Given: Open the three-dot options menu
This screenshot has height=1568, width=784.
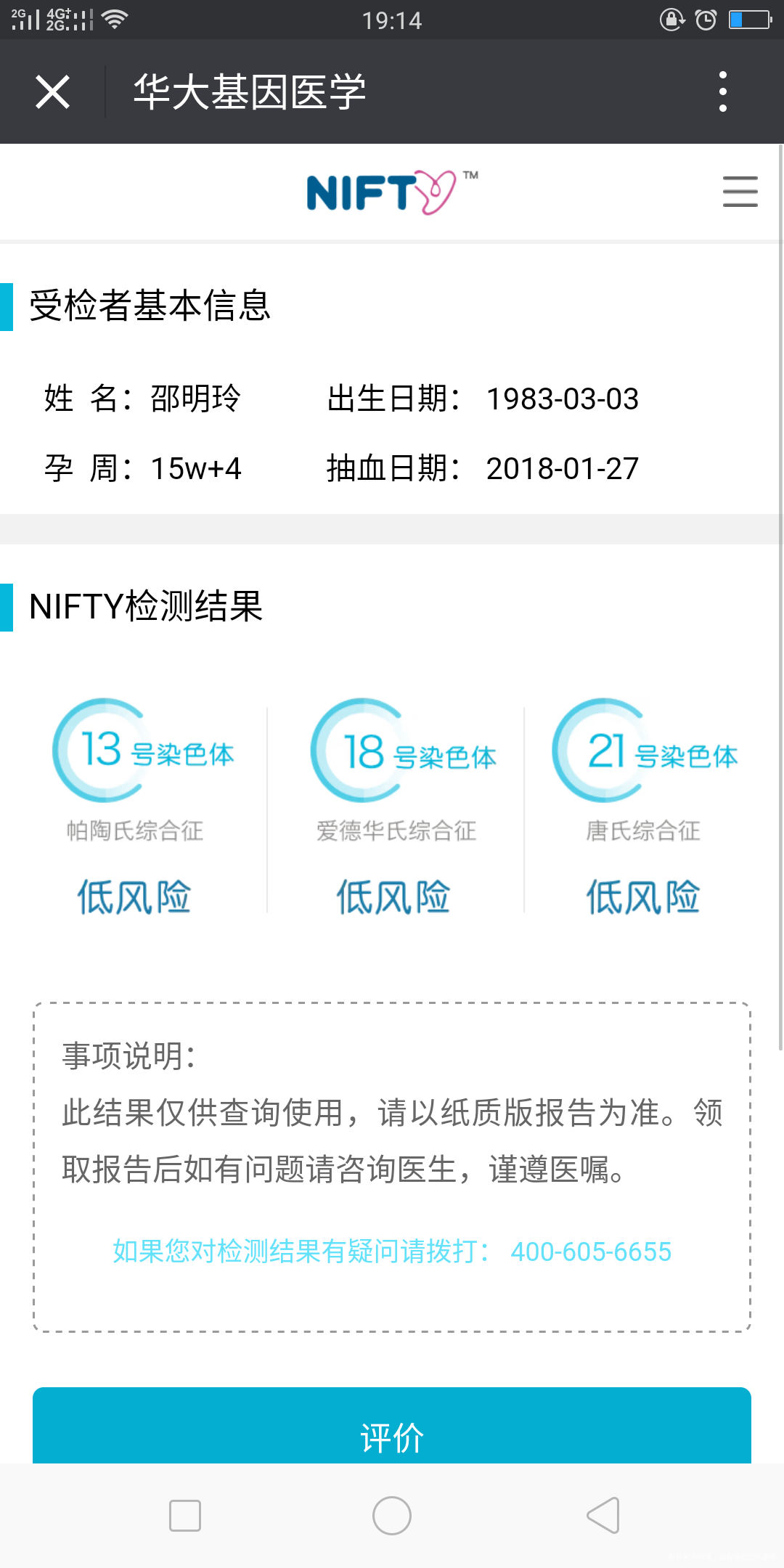Looking at the screenshot, I should click(722, 91).
